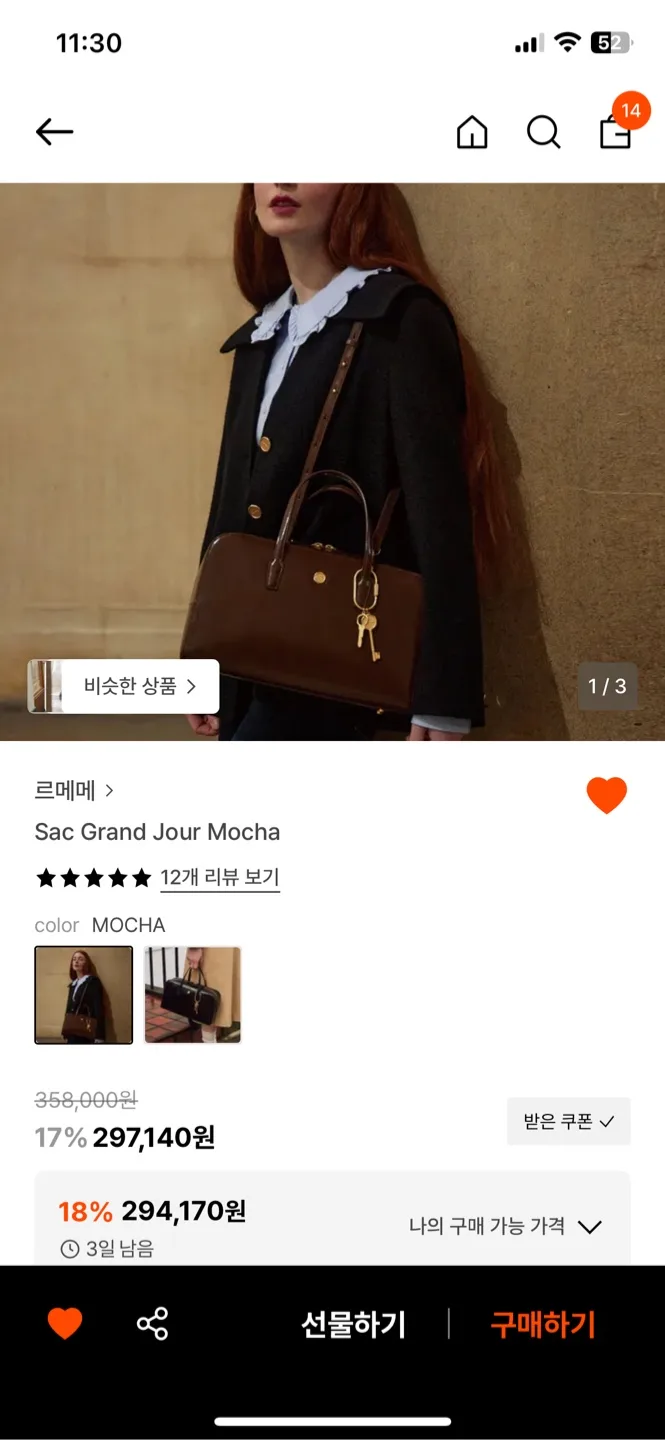Open the 르메메 brand page
Viewport: 665px width, 1440px height.
(x=74, y=791)
